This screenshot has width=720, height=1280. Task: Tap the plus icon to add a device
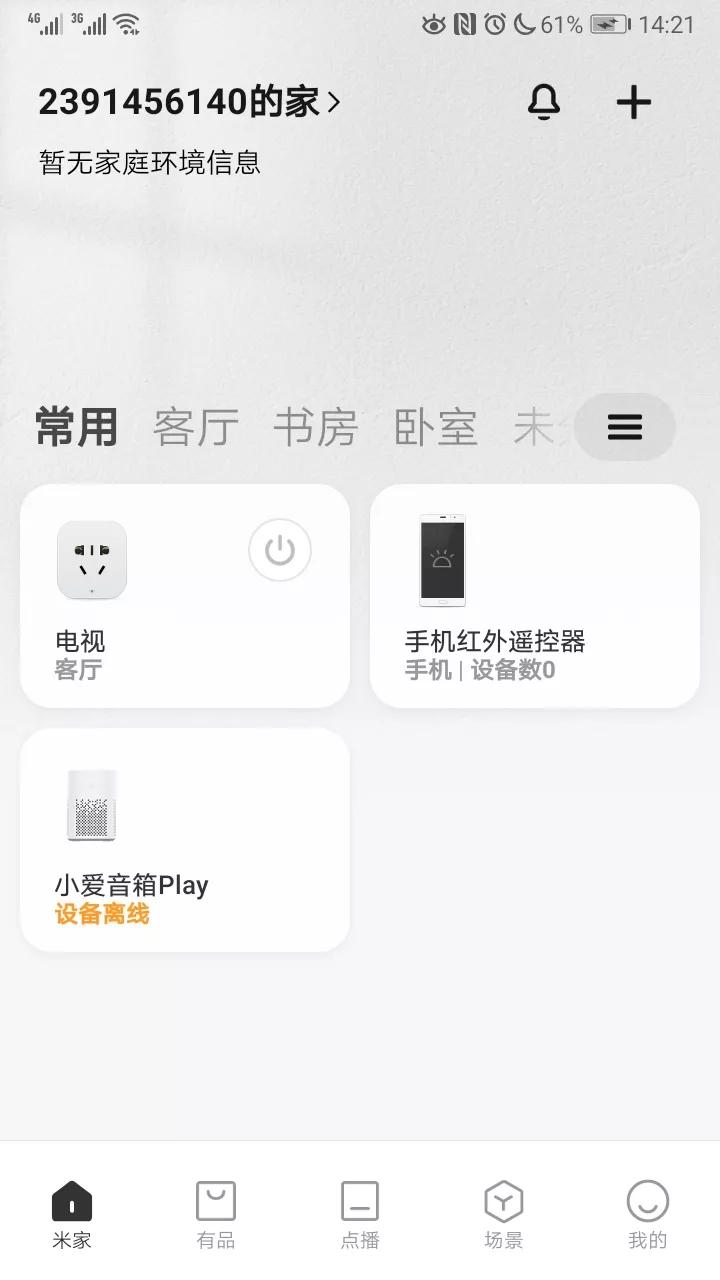click(x=633, y=102)
